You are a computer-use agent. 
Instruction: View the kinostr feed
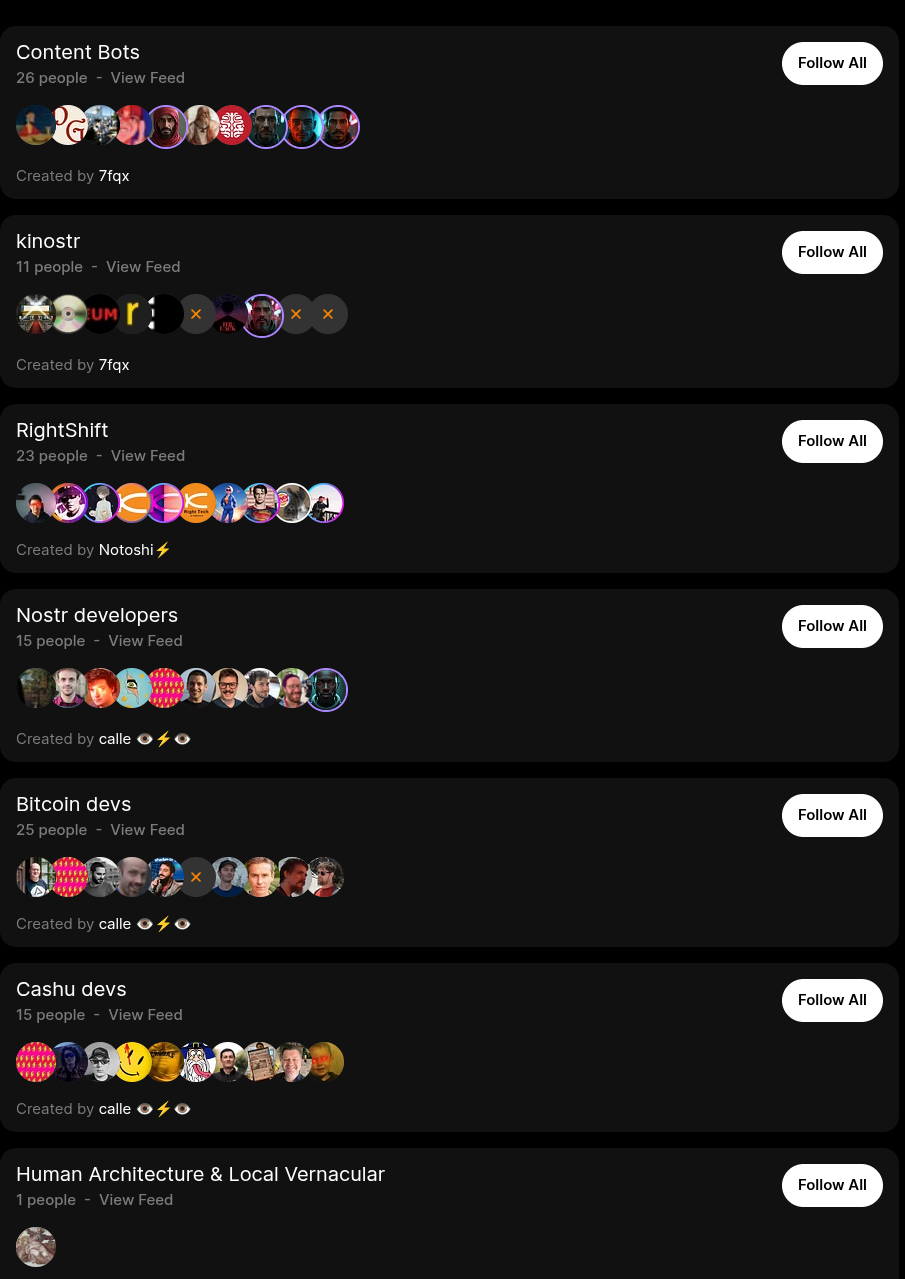[x=143, y=267]
